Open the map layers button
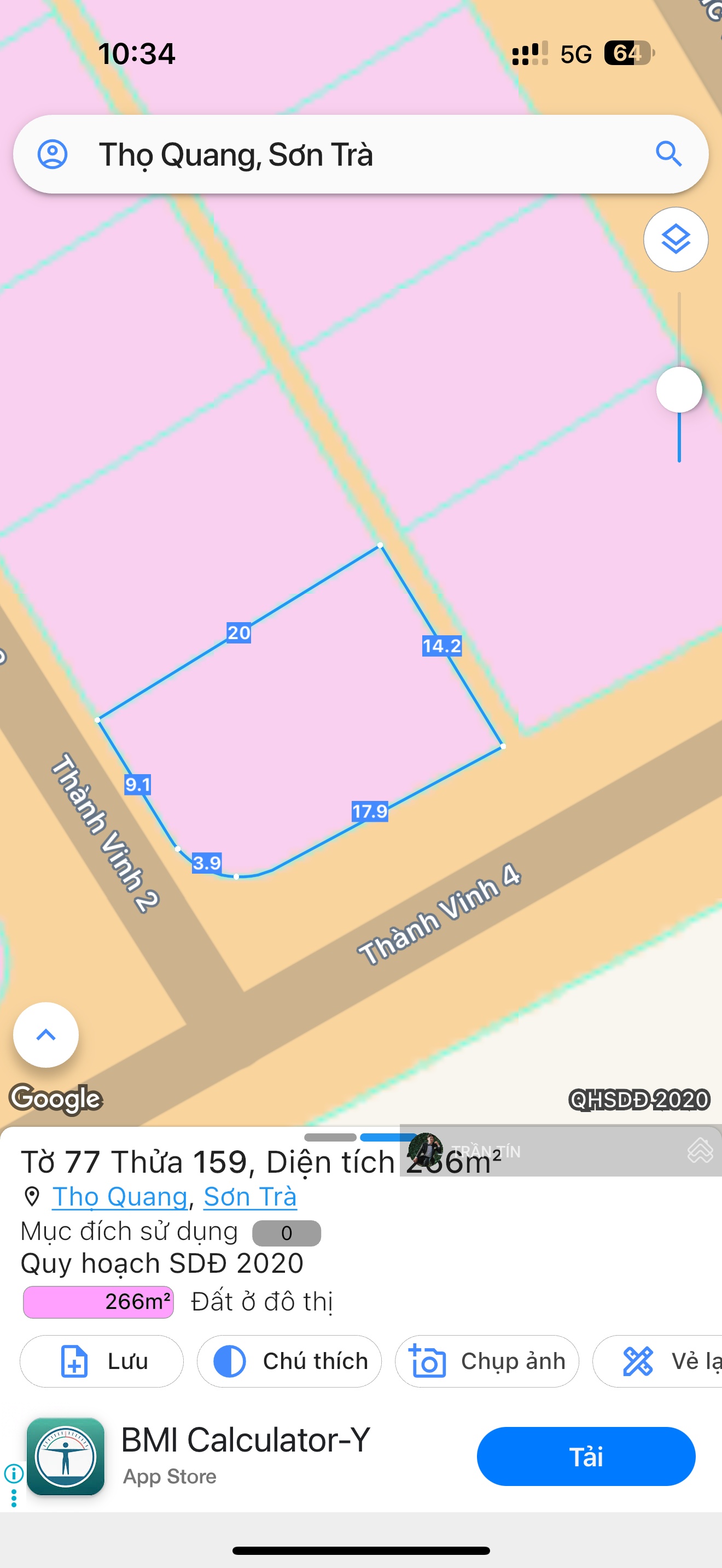The height and width of the screenshot is (1568, 722). [x=675, y=239]
